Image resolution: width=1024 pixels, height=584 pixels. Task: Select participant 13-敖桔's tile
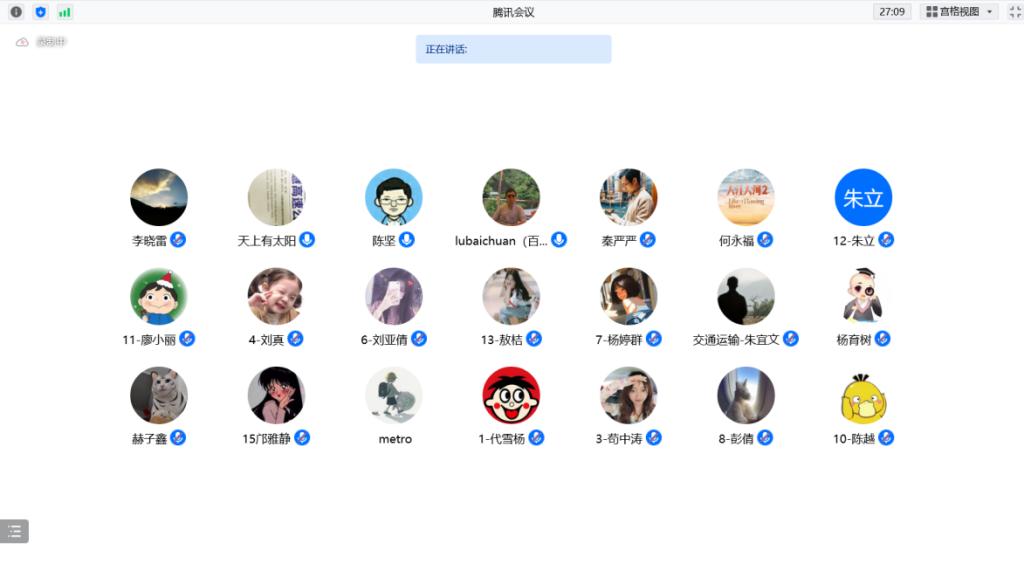coord(511,296)
